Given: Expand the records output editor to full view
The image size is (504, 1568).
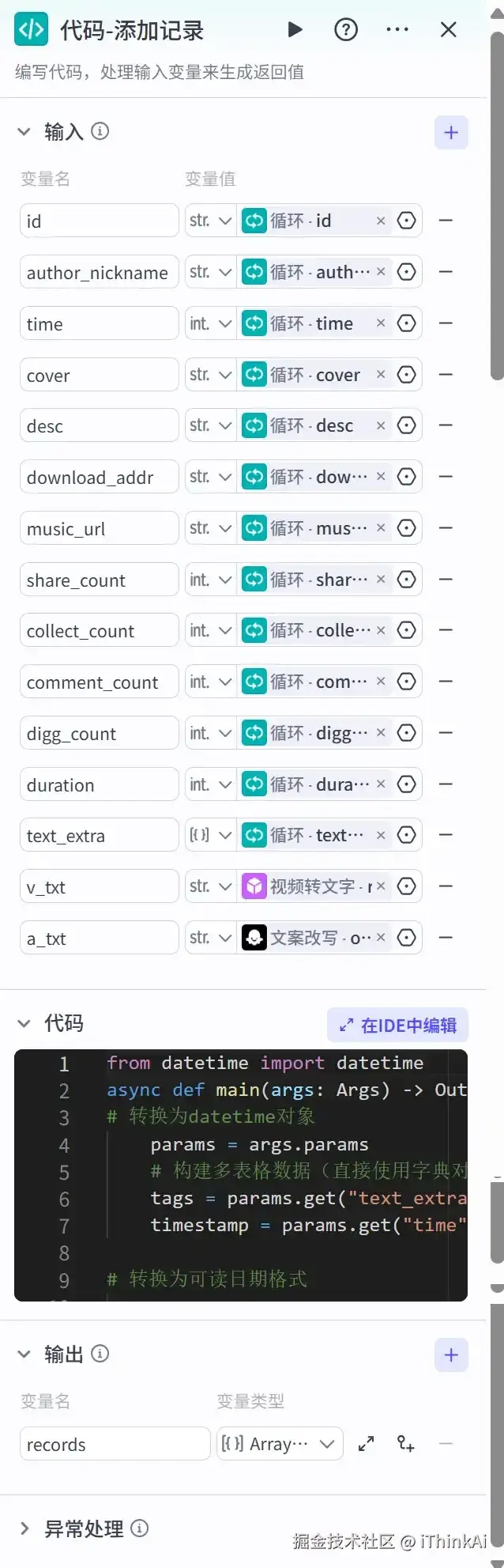Looking at the screenshot, I should 366,1444.
